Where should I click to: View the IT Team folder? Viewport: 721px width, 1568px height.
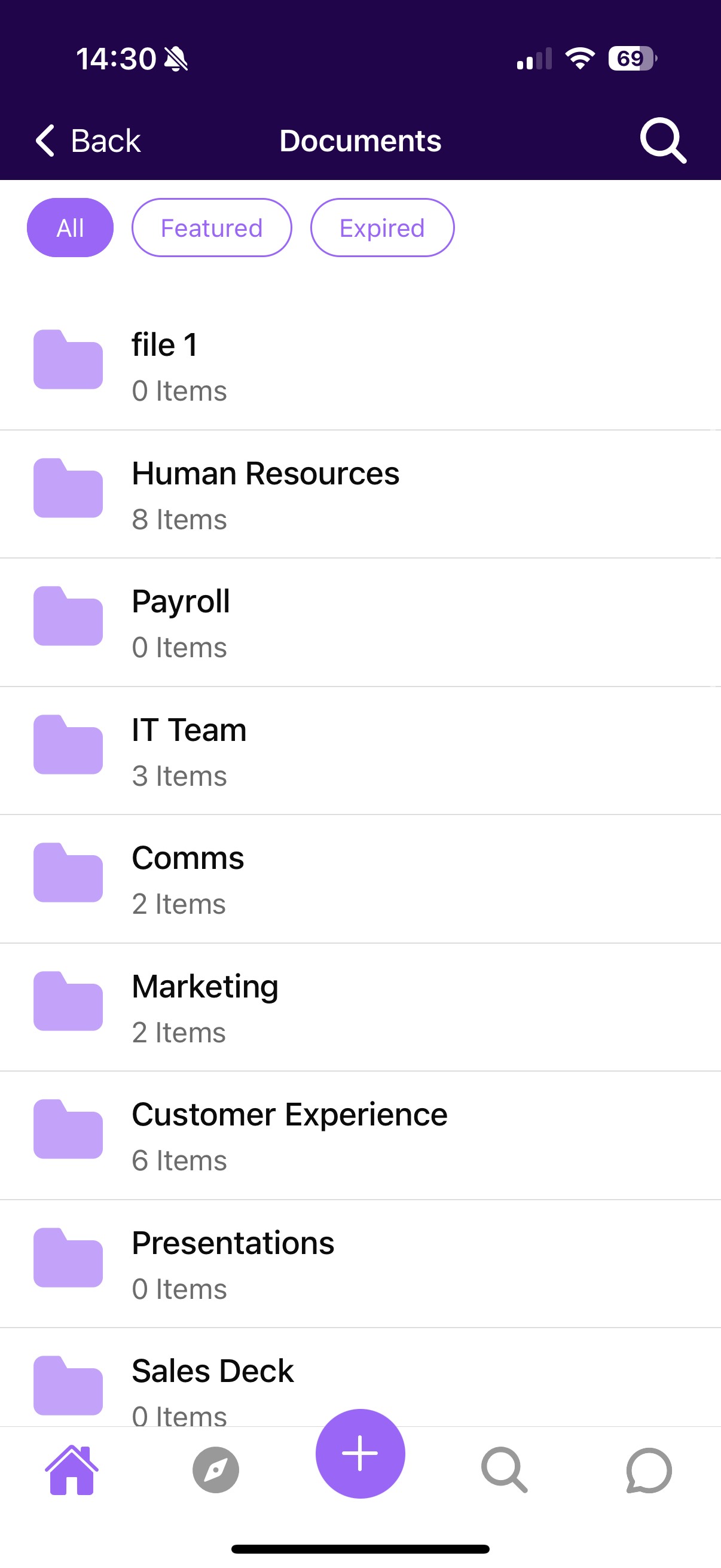pos(360,751)
